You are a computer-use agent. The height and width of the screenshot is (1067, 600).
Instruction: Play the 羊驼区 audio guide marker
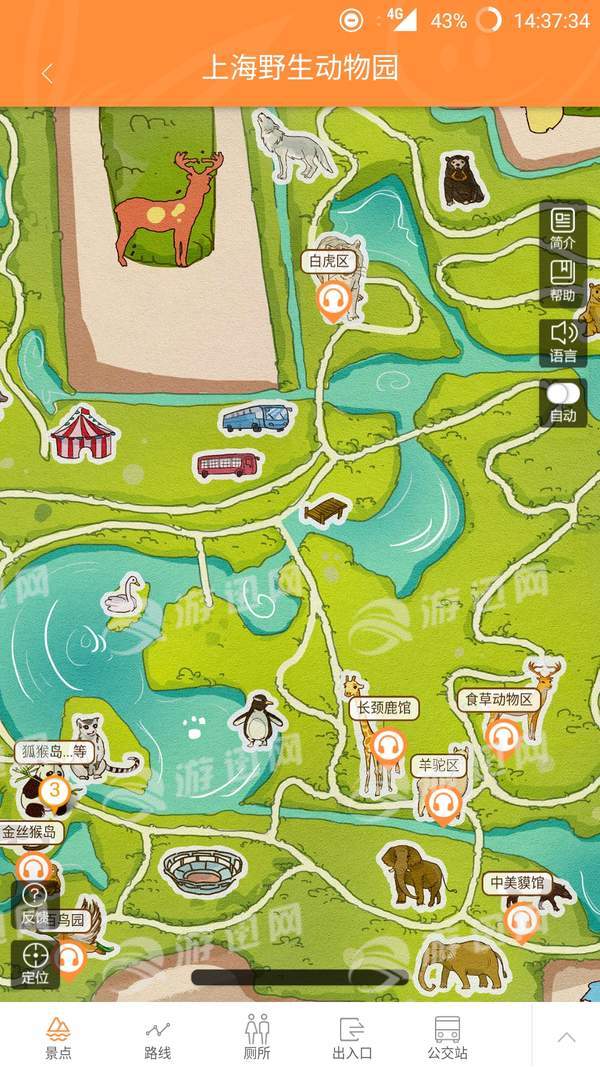[444, 806]
